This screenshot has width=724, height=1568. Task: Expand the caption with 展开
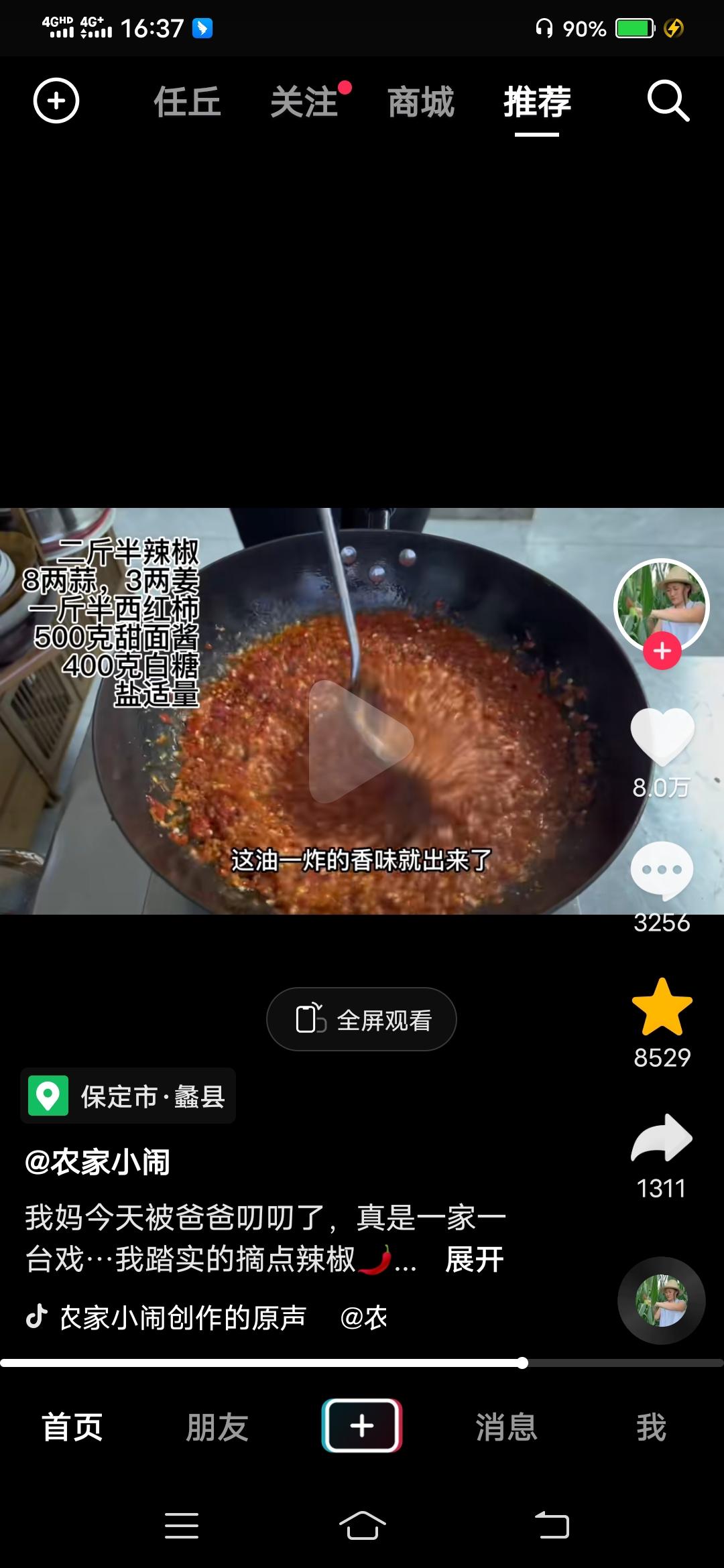coord(474,1259)
